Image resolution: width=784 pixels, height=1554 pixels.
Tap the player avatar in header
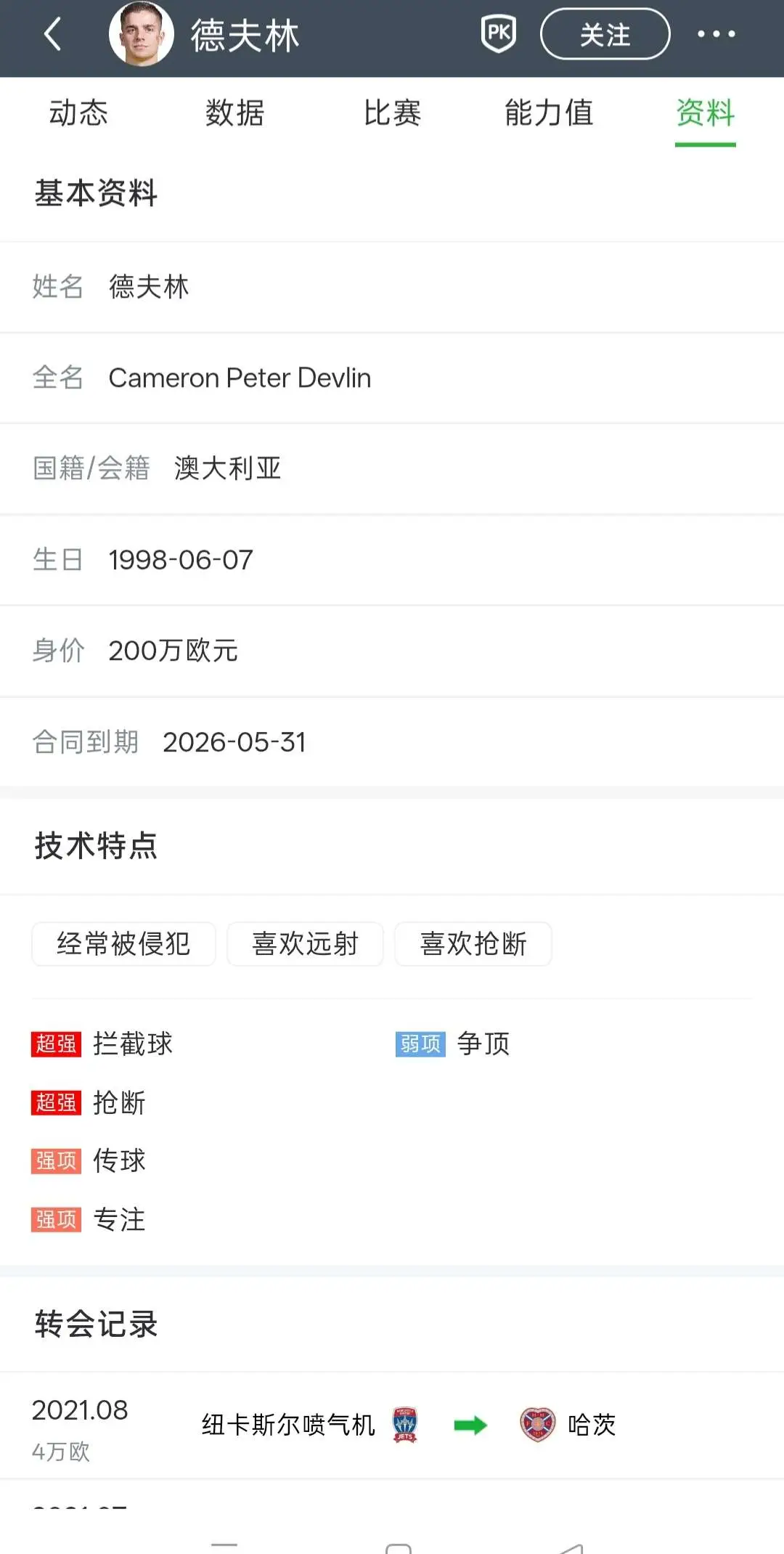point(141,34)
